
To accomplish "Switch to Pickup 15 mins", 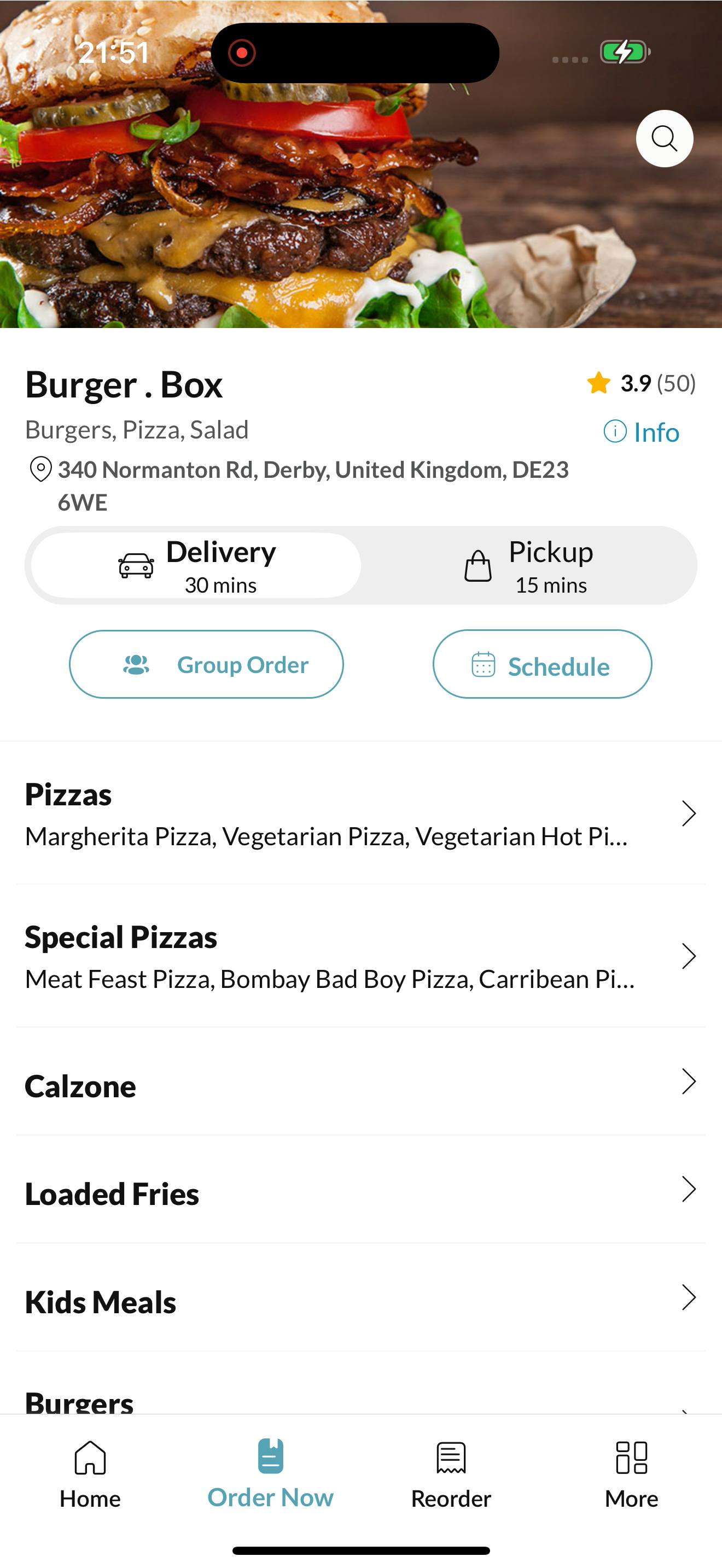I will coord(527,565).
